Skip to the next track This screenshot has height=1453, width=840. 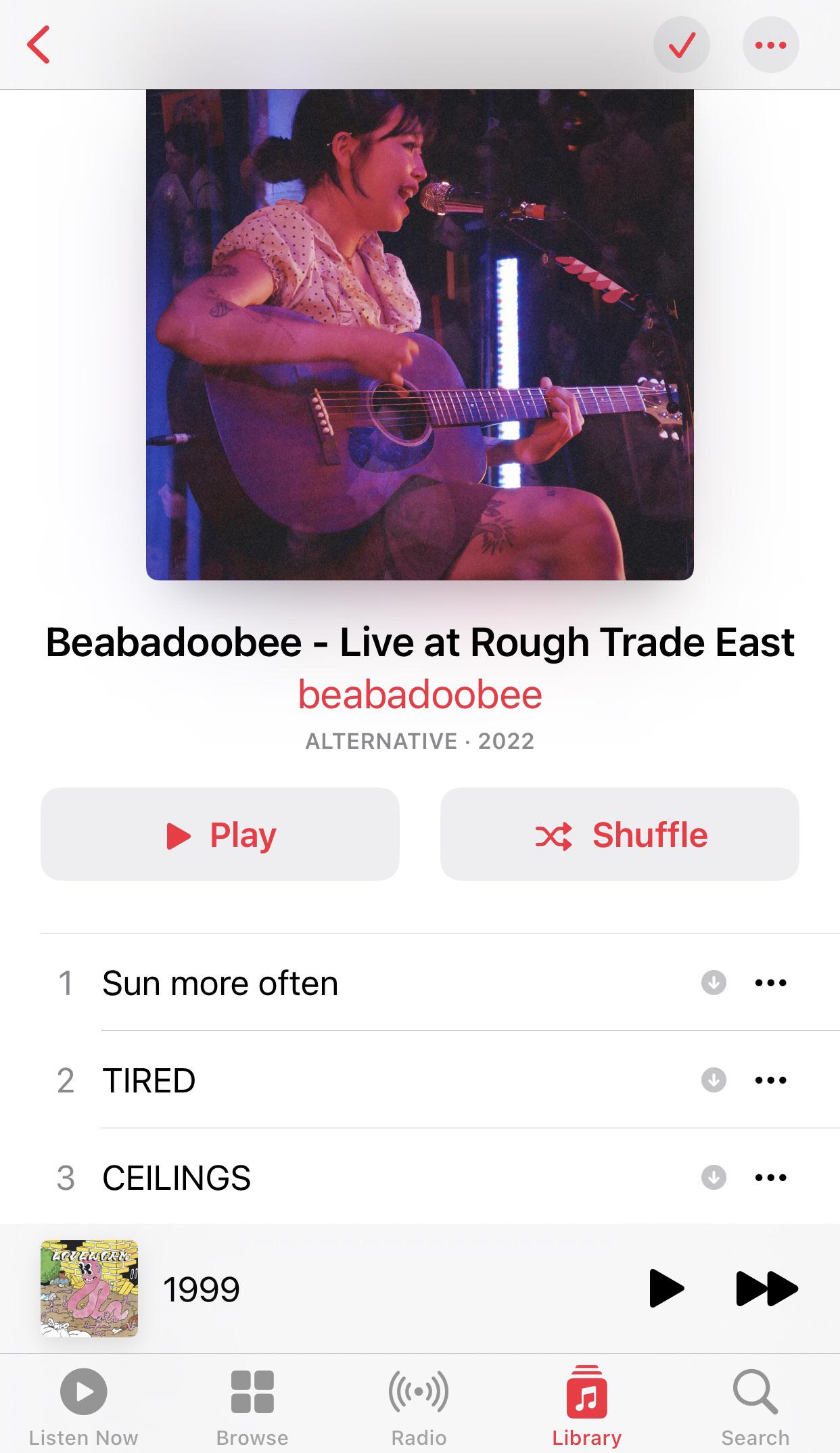[x=766, y=1289]
